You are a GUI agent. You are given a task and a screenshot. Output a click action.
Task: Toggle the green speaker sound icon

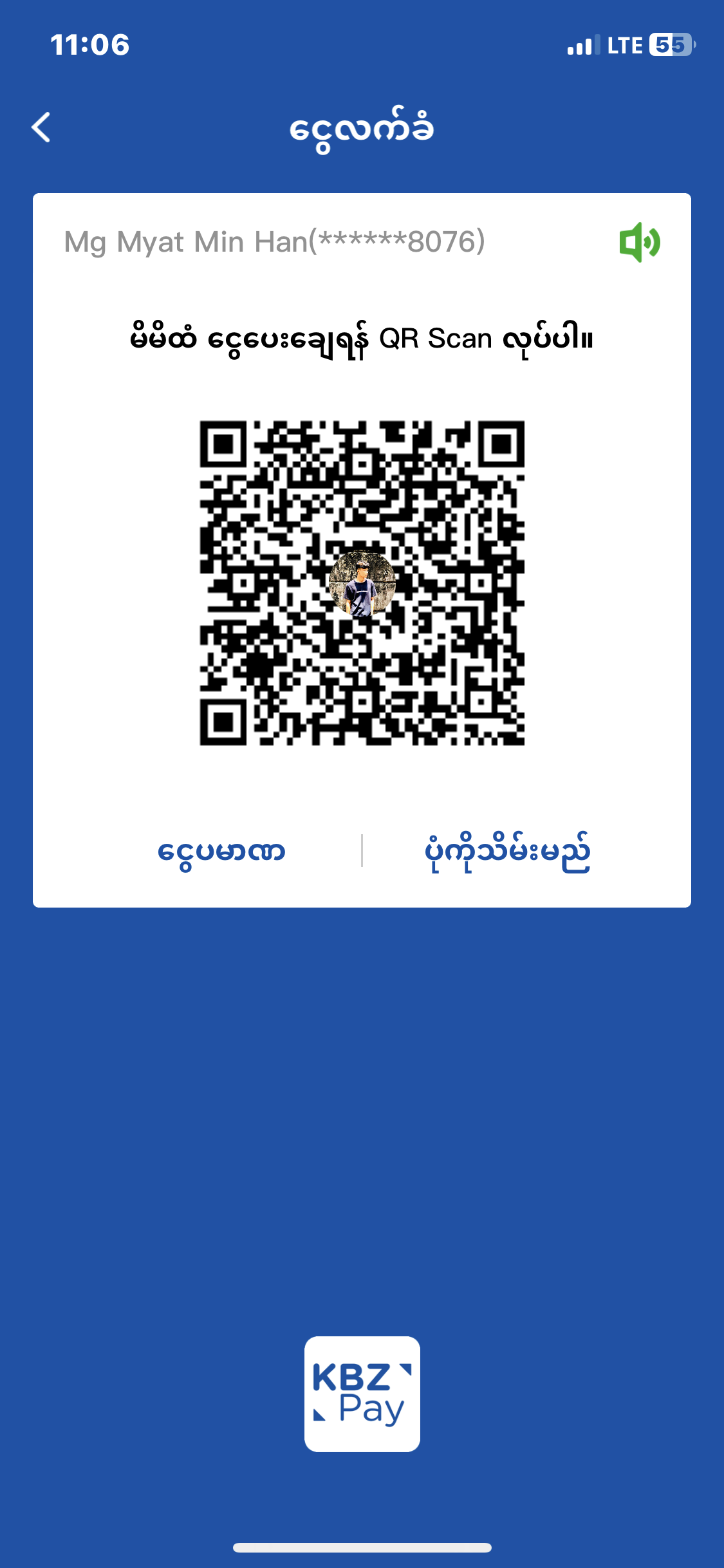point(639,243)
